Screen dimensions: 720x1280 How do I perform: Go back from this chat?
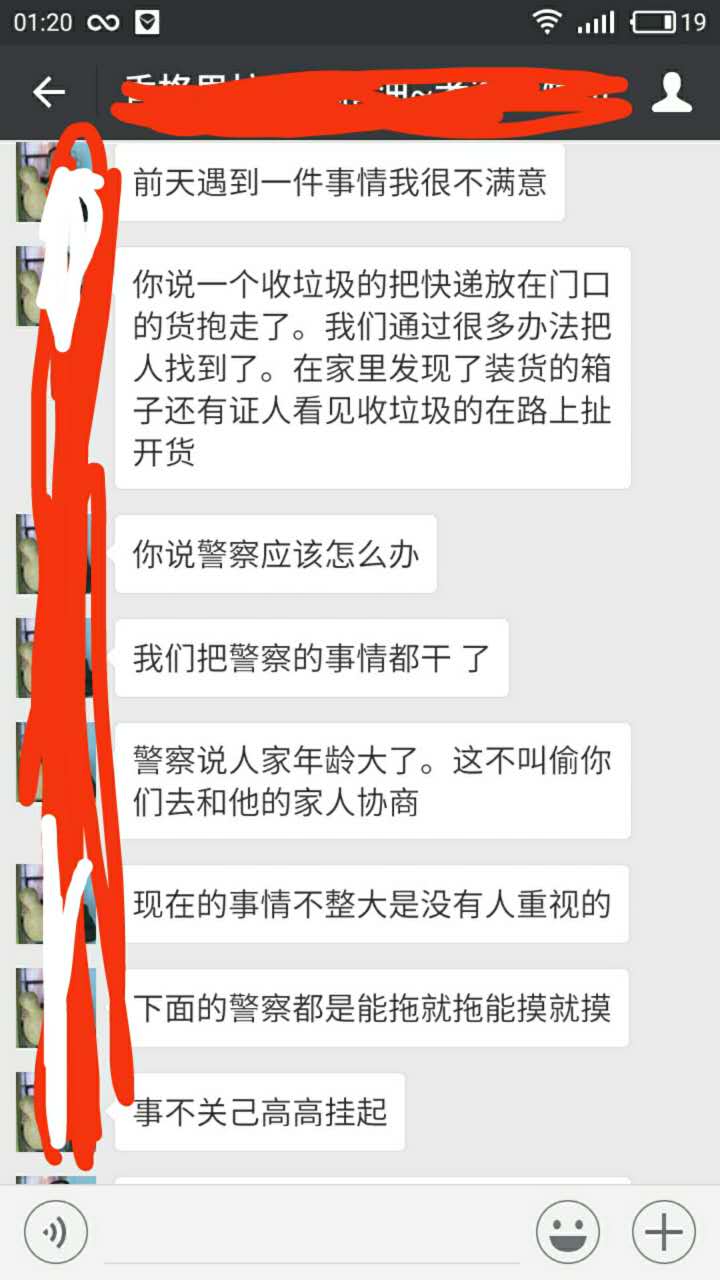[48, 93]
